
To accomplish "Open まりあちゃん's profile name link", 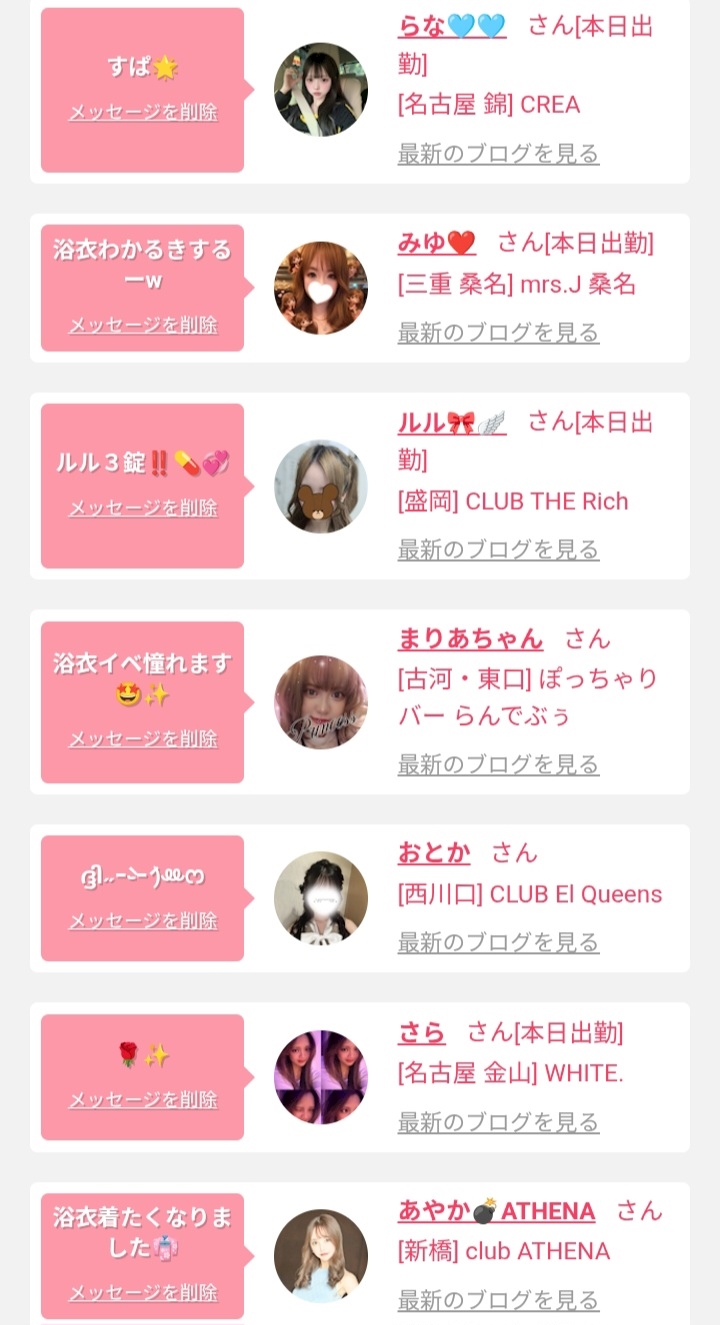I will click(x=470, y=639).
